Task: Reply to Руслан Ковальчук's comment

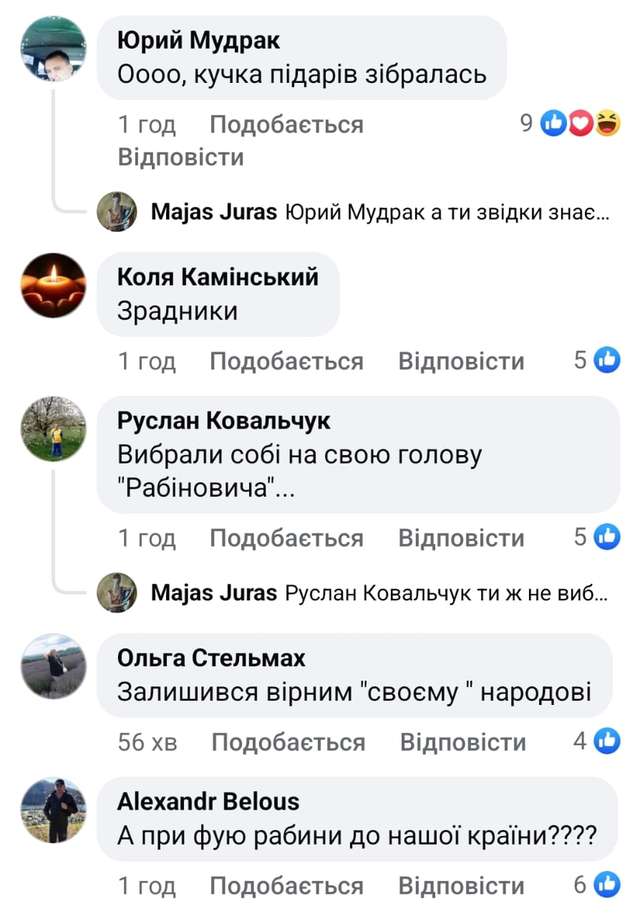Action: (461, 538)
